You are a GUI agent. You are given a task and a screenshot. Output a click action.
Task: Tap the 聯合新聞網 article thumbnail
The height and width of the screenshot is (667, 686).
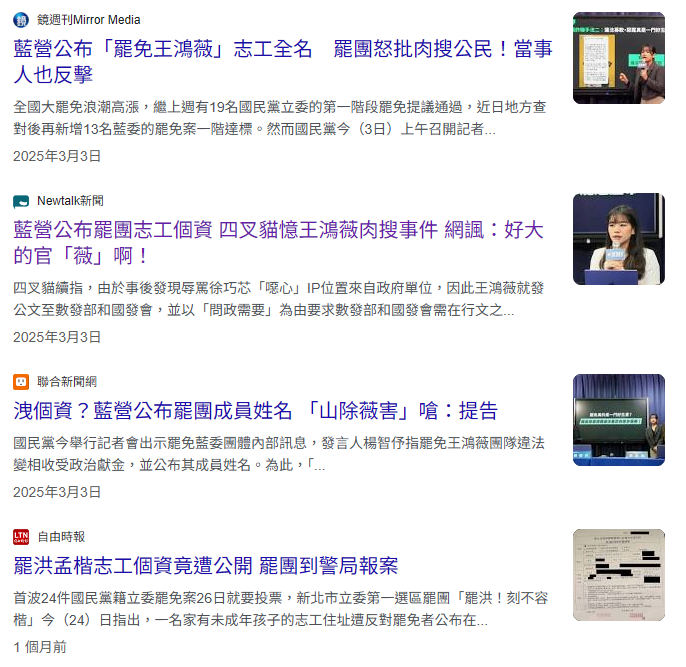tap(618, 420)
